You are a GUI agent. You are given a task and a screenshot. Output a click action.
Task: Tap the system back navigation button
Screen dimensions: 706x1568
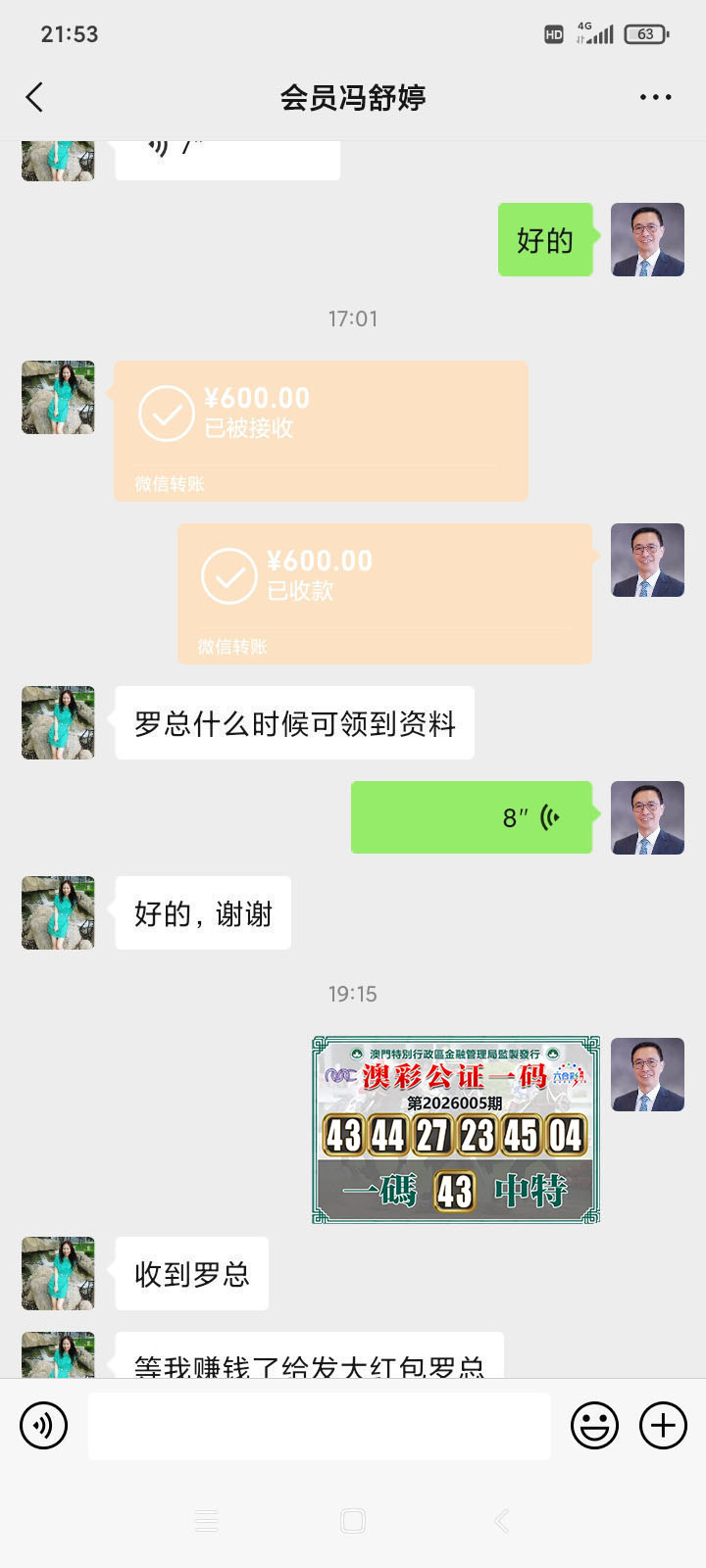(501, 1521)
